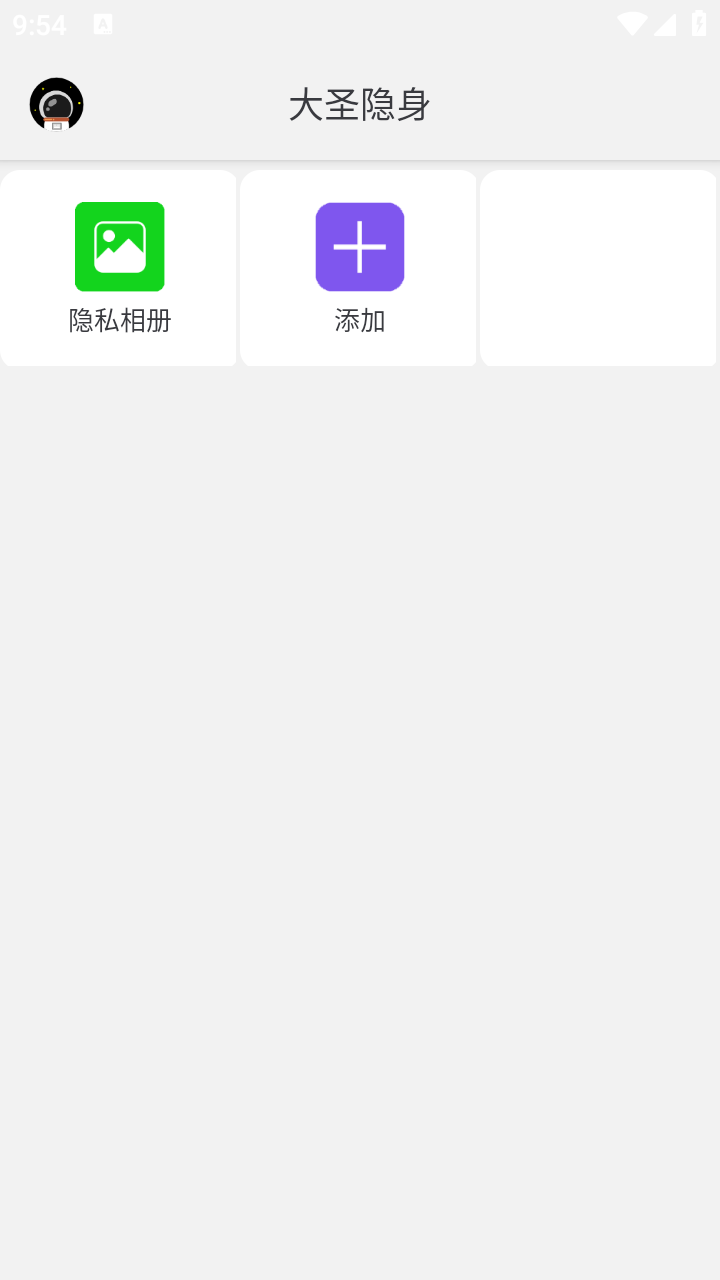Image resolution: width=720 pixels, height=1280 pixels.
Task: Click the 大圣隐身 title at the top
Action: point(359,106)
